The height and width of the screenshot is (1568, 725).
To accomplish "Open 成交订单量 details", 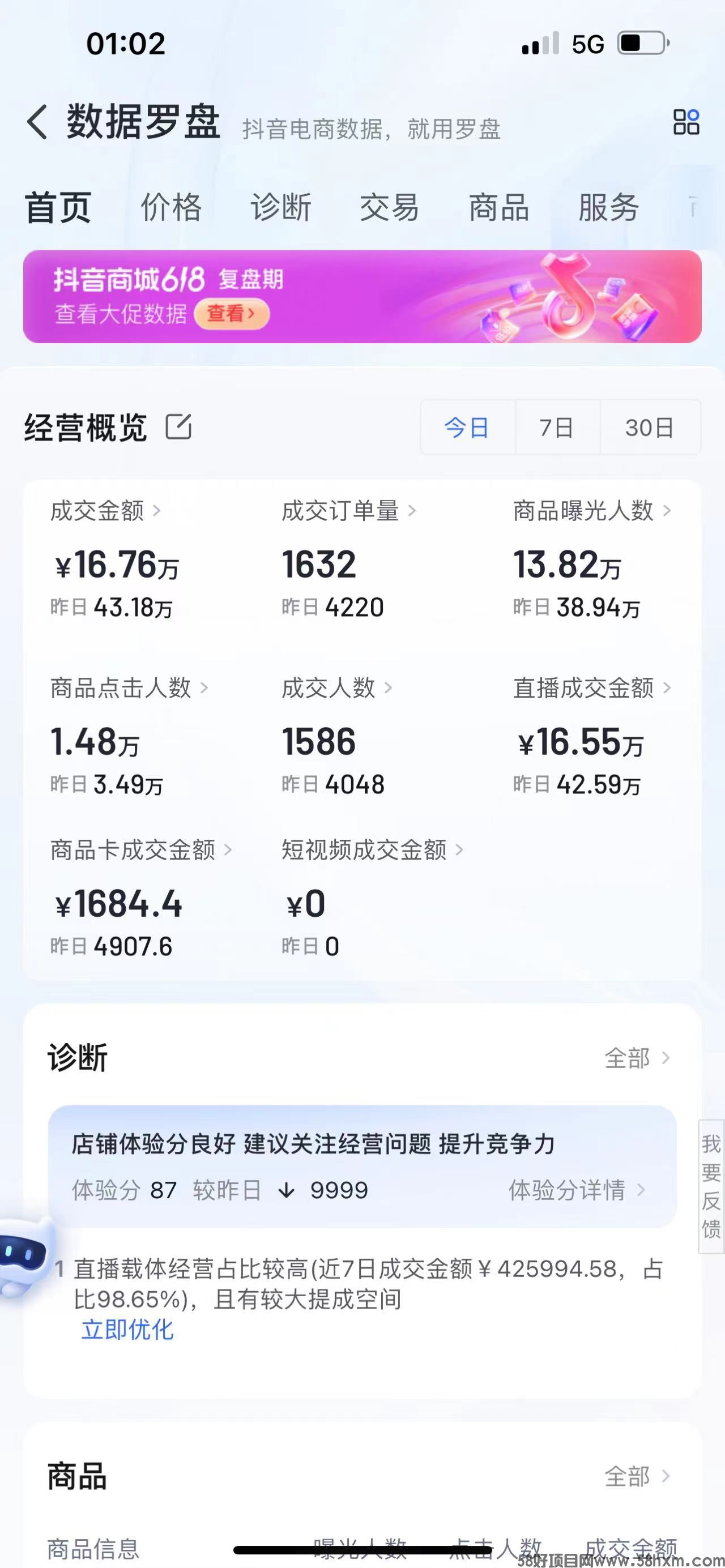I will 348,511.
